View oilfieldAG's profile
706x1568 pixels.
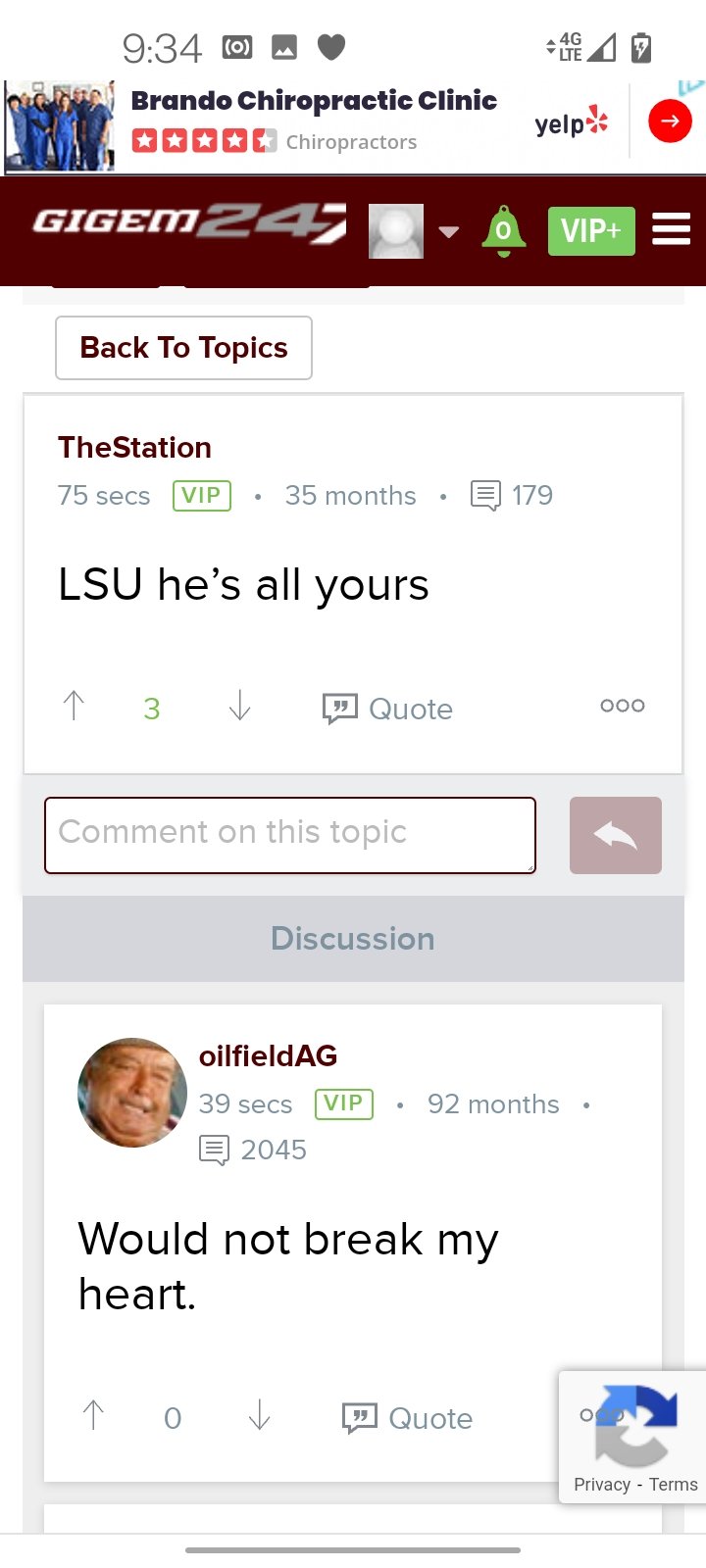click(268, 1056)
